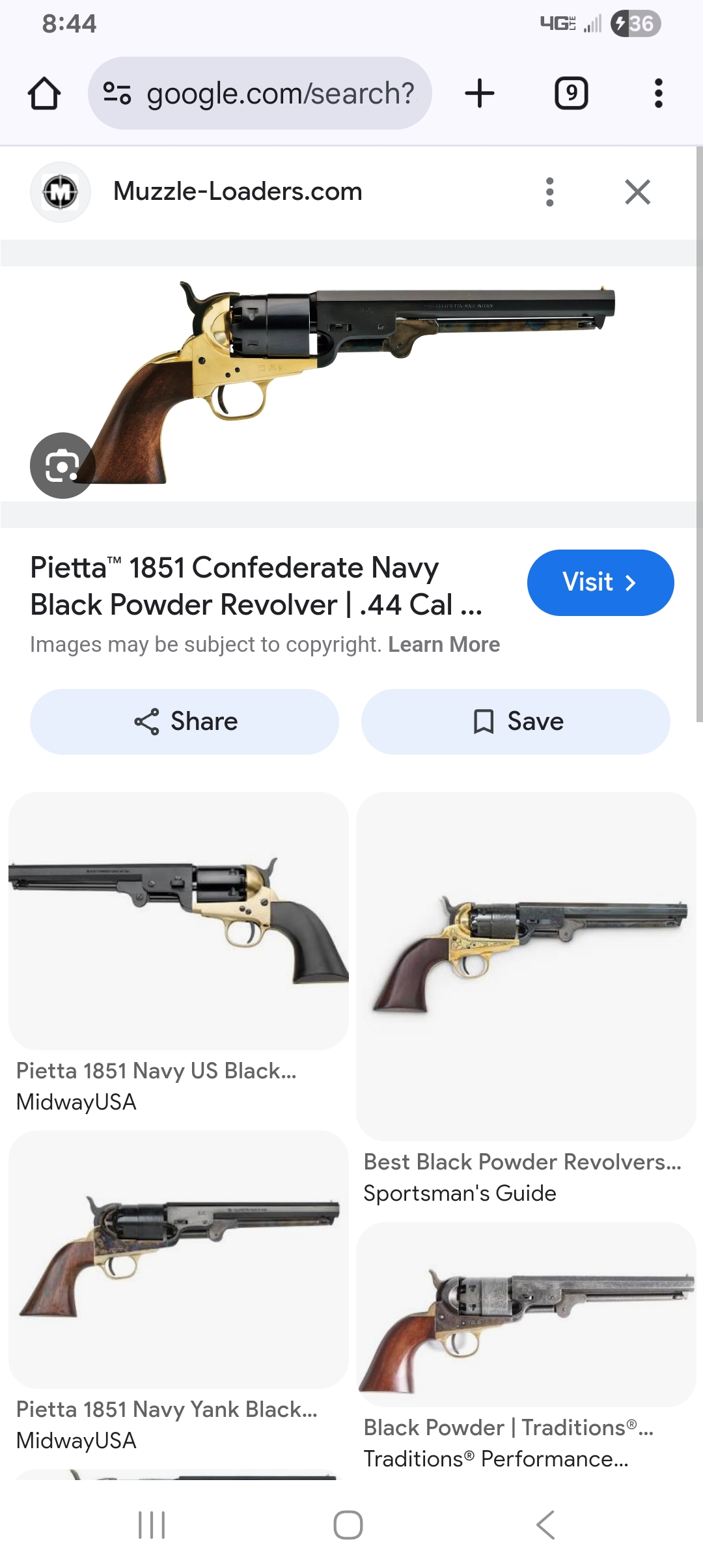Visit the Pietta 1851 Confederate Navy page

coord(600,582)
